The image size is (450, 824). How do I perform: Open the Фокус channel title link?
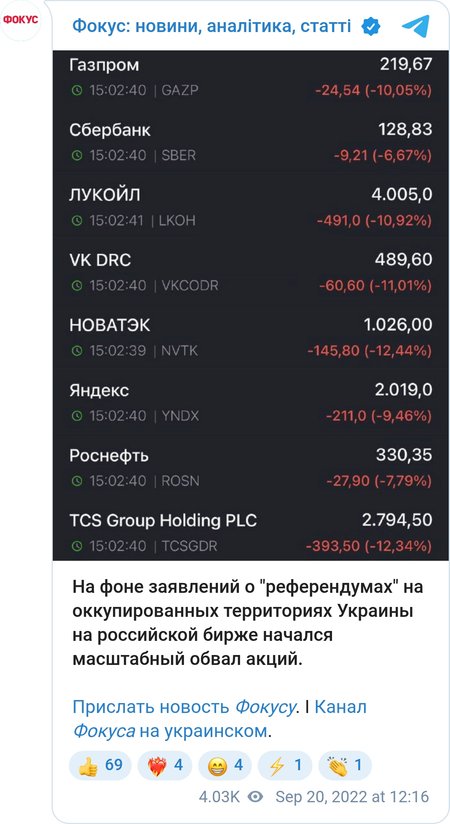pyautogui.click(x=211, y=26)
